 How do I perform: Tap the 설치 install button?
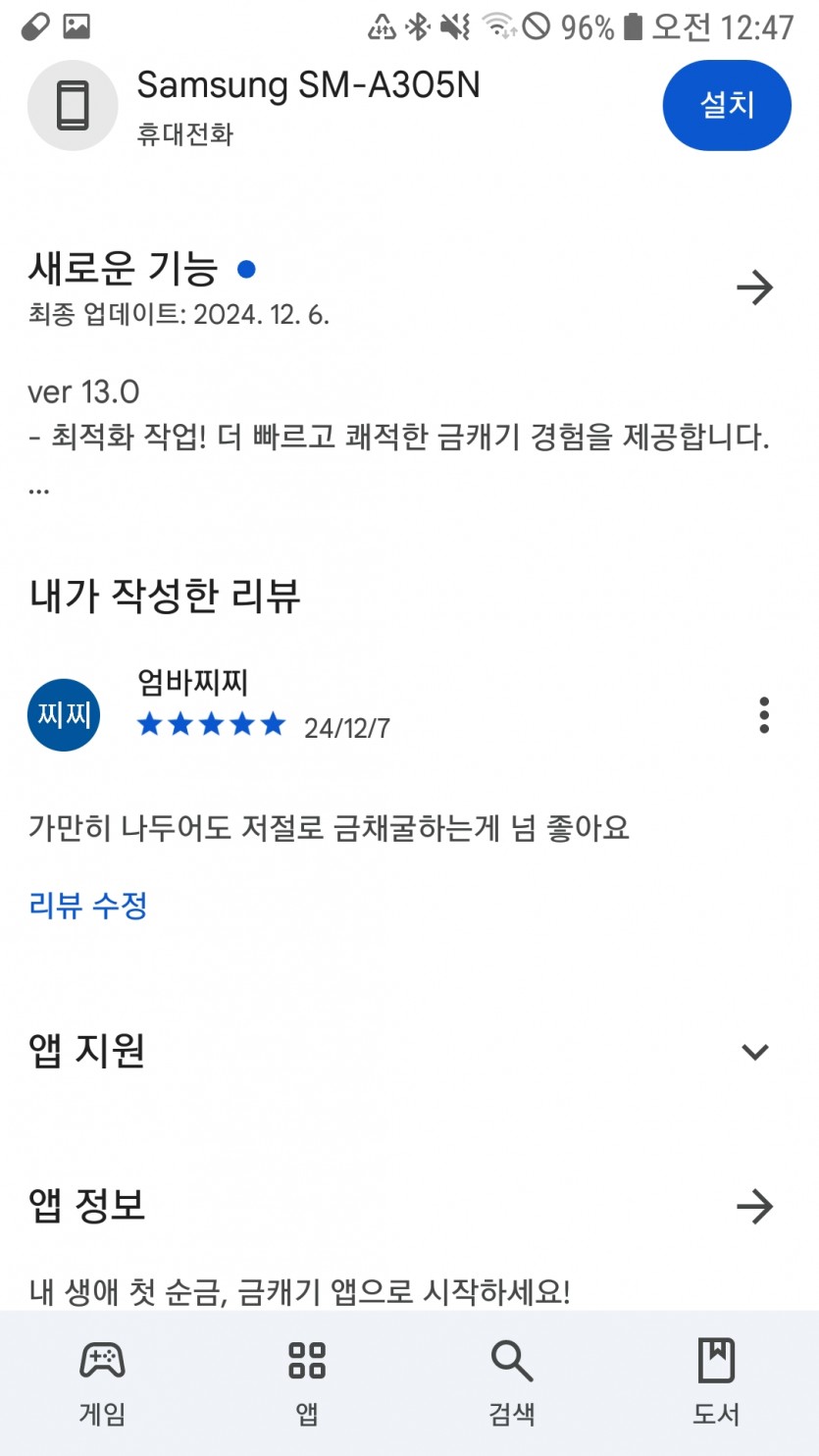727,105
